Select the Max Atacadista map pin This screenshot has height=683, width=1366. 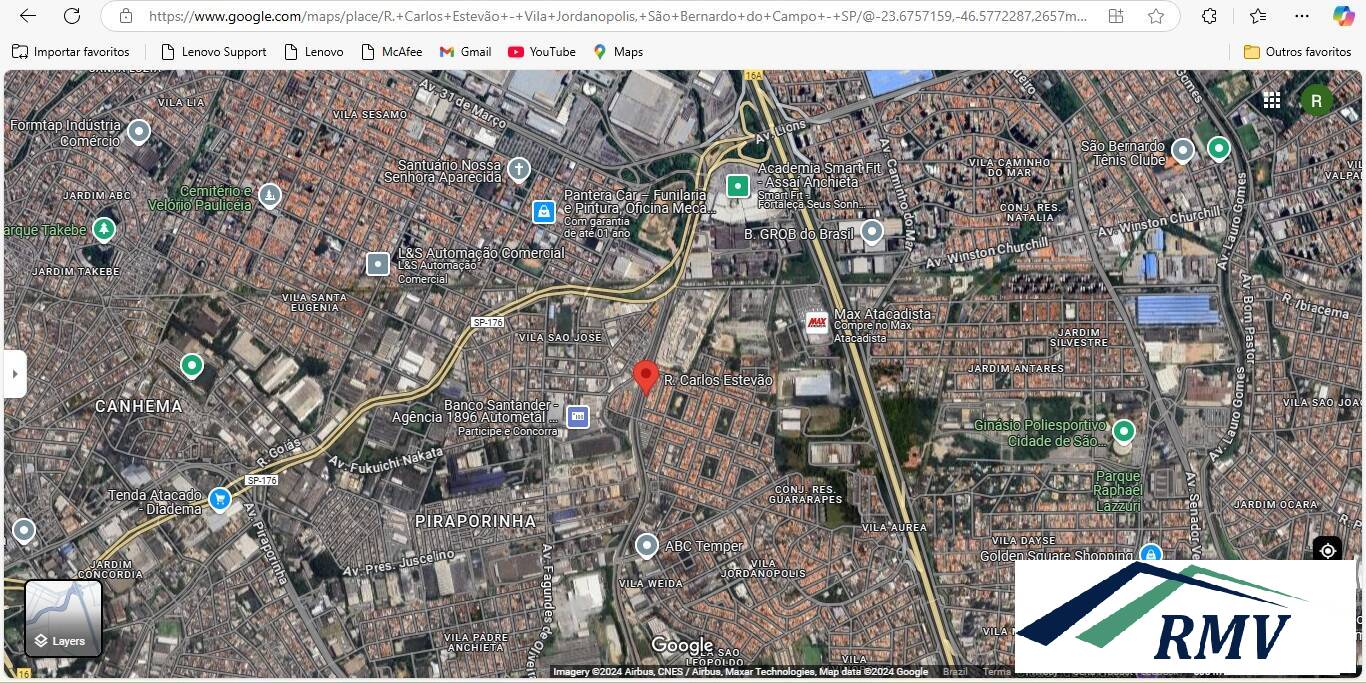[818, 322]
